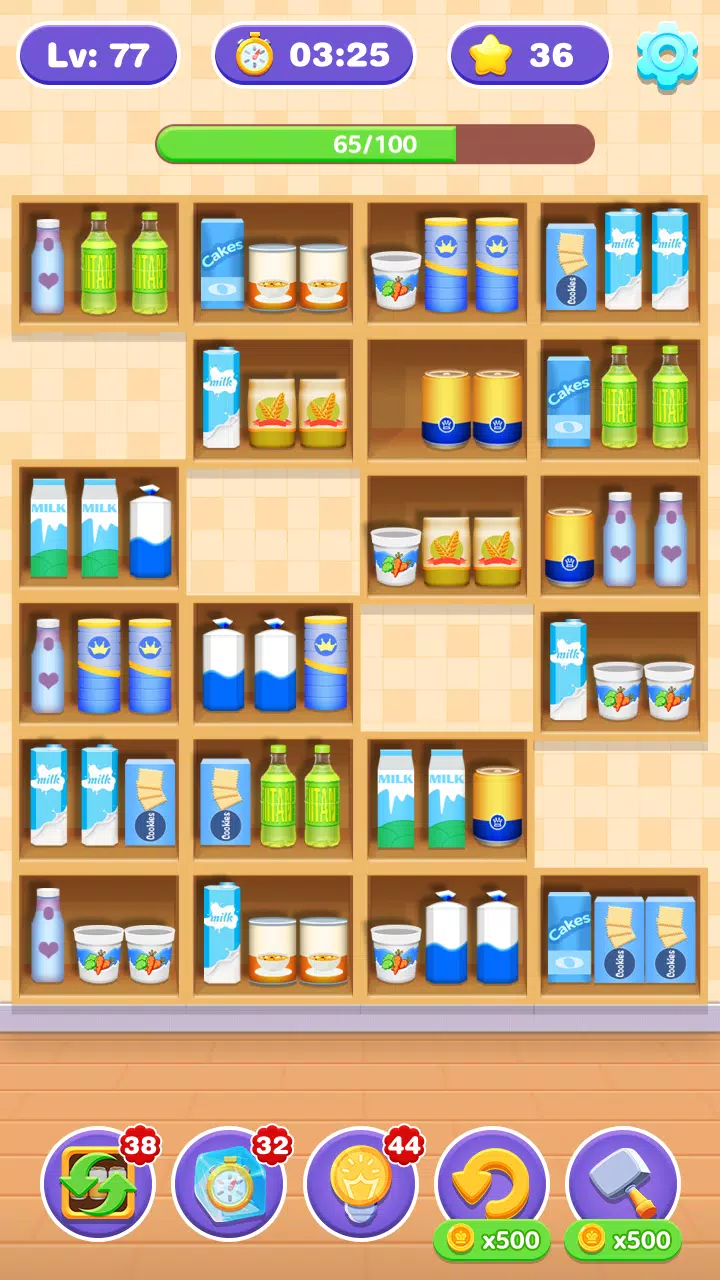
Task: Tap the Lv: 77 level badge
Action: 98,55
